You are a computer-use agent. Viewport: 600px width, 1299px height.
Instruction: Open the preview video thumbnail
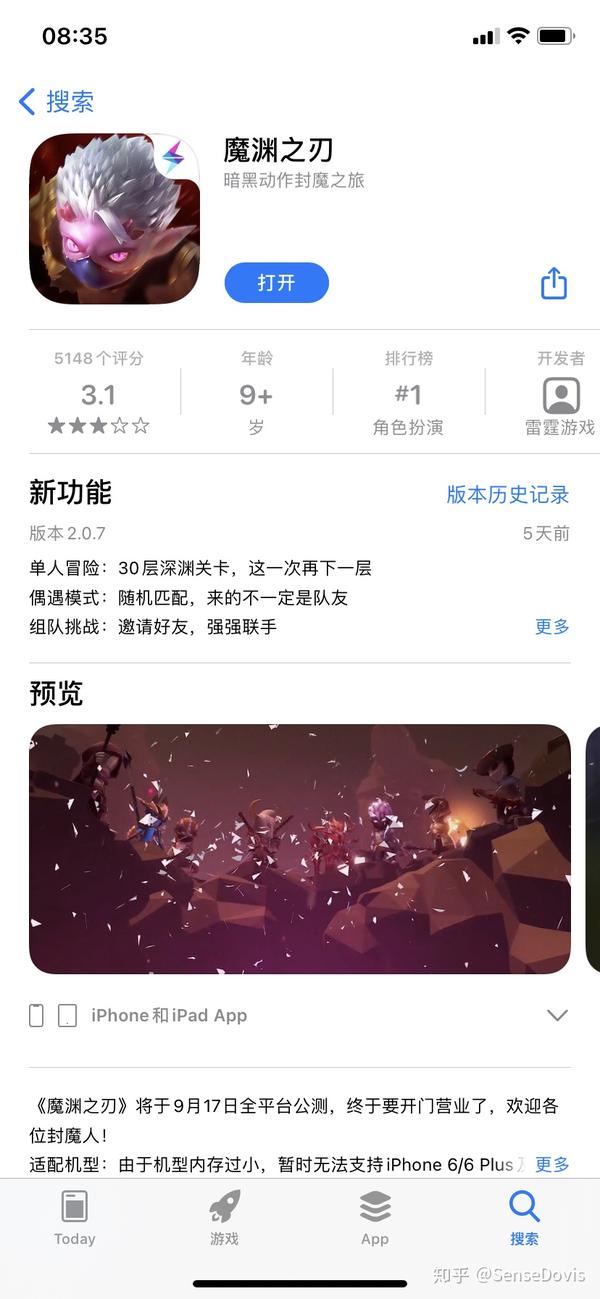pos(300,848)
